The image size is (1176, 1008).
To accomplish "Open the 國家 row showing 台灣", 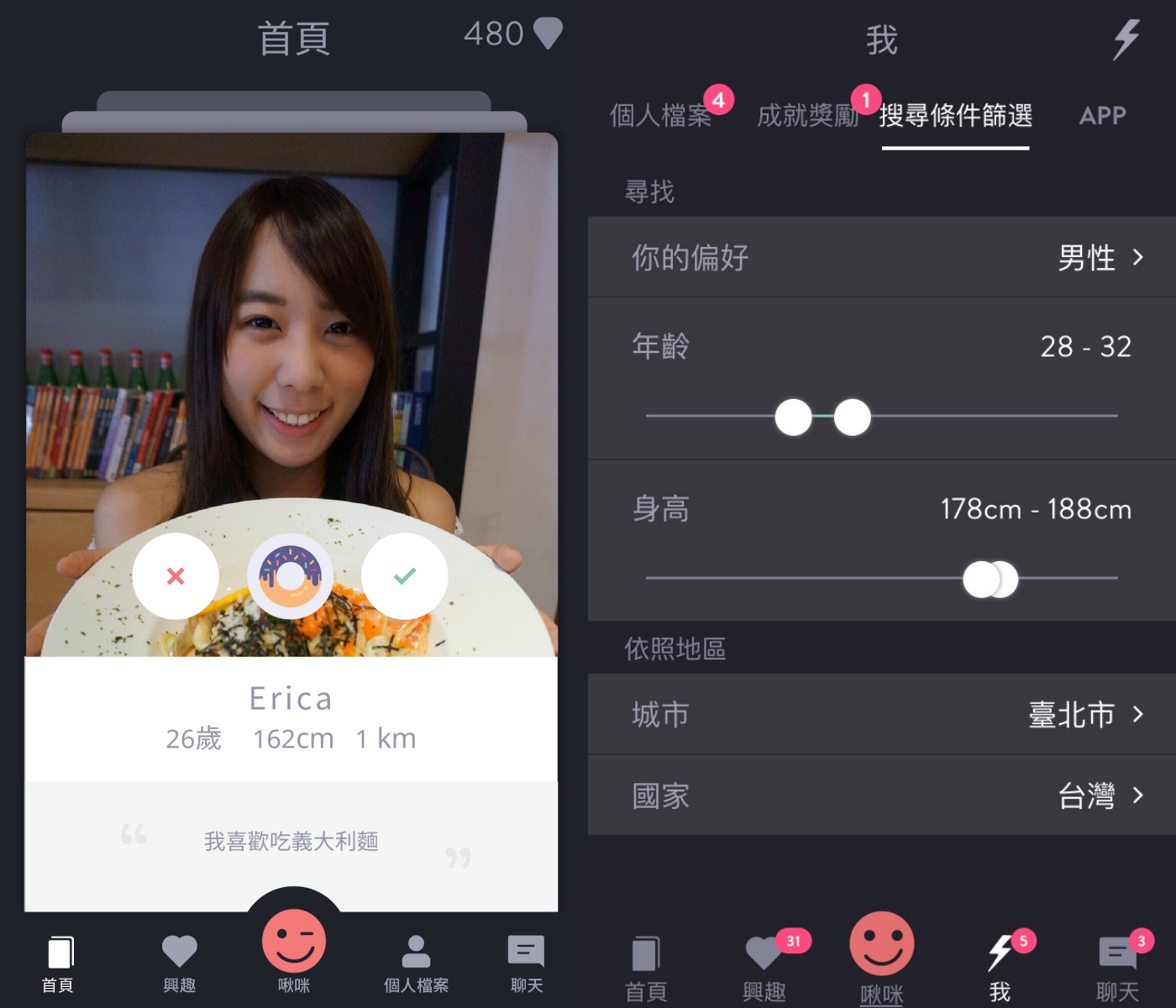I will click(x=882, y=795).
